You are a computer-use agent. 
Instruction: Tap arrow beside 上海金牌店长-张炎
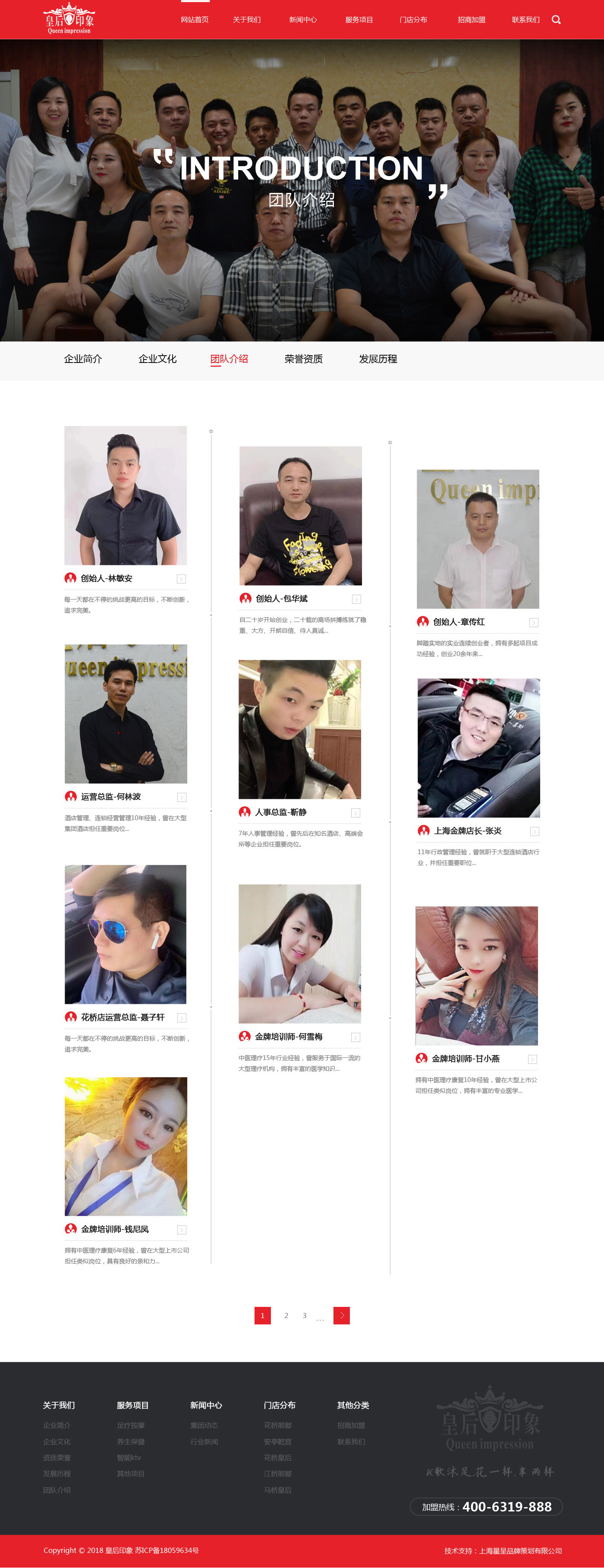tap(534, 832)
